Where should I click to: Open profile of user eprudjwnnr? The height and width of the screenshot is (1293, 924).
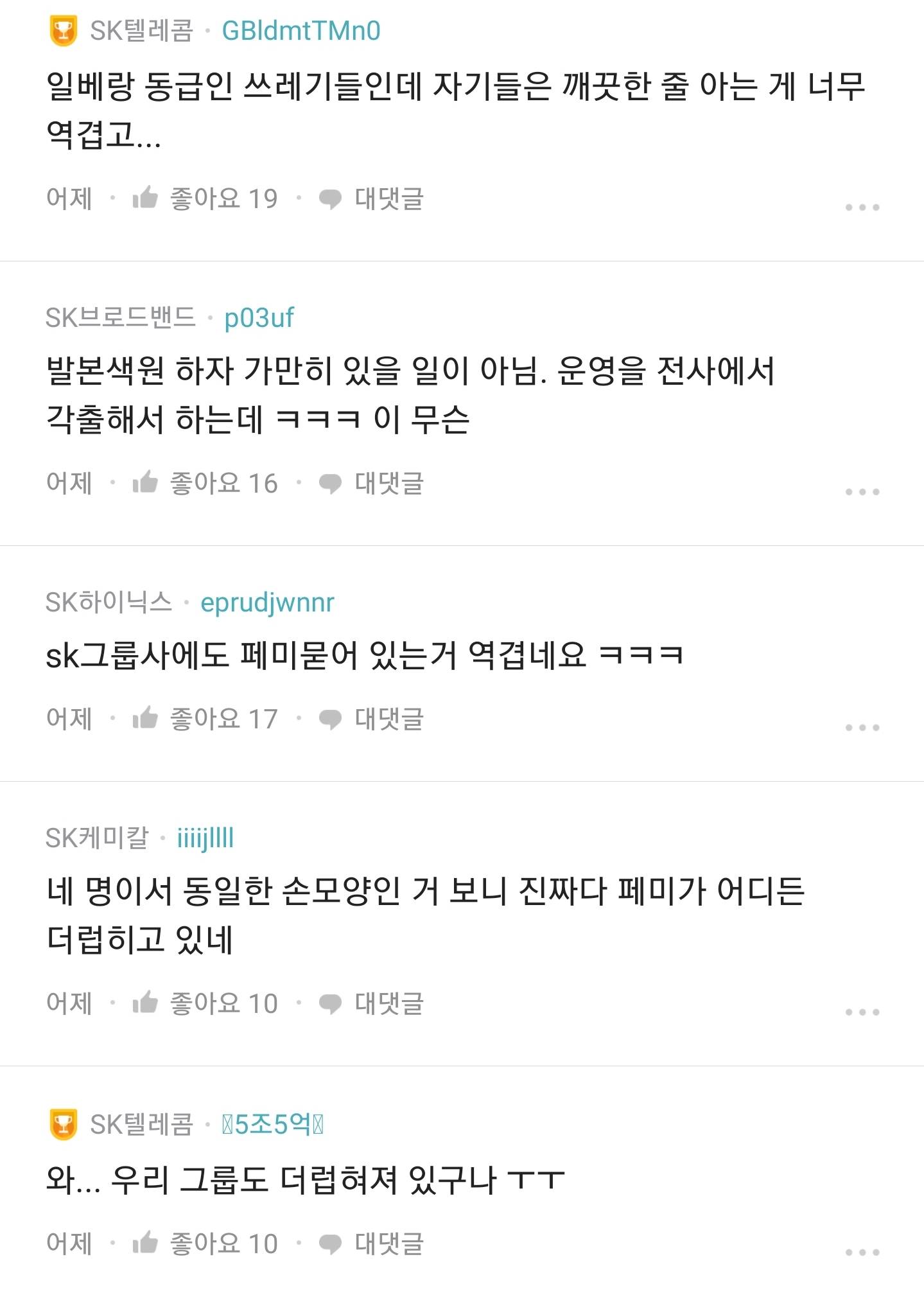click(x=267, y=603)
